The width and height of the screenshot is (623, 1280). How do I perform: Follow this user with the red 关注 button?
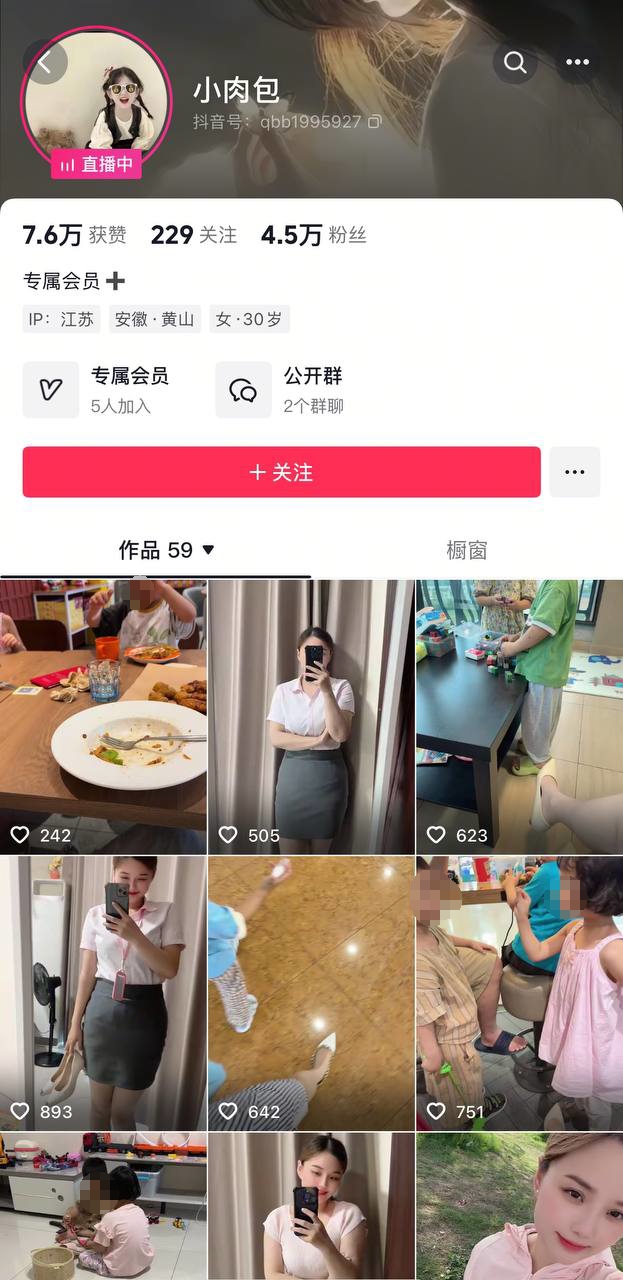coord(281,472)
